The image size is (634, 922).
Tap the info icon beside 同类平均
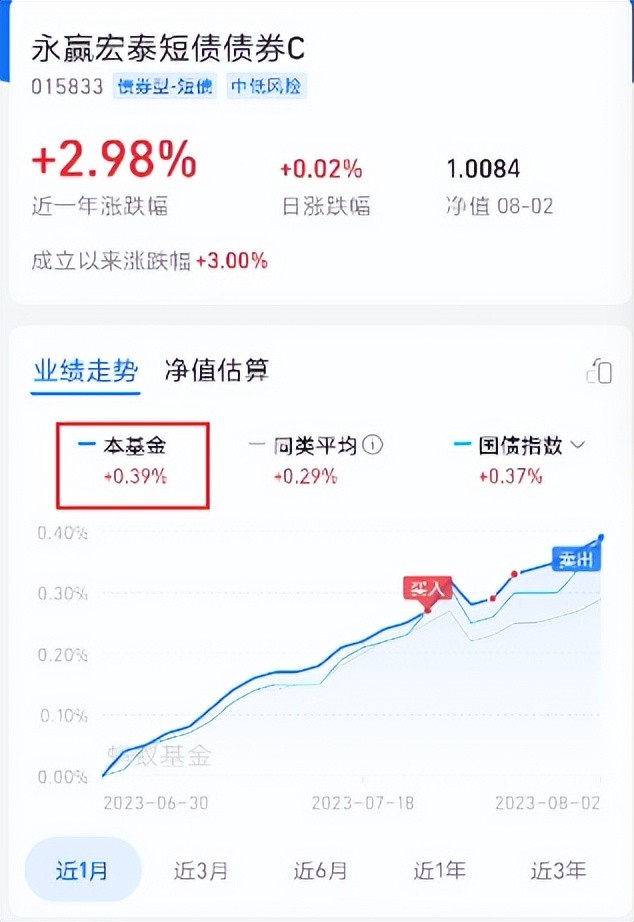(374, 446)
